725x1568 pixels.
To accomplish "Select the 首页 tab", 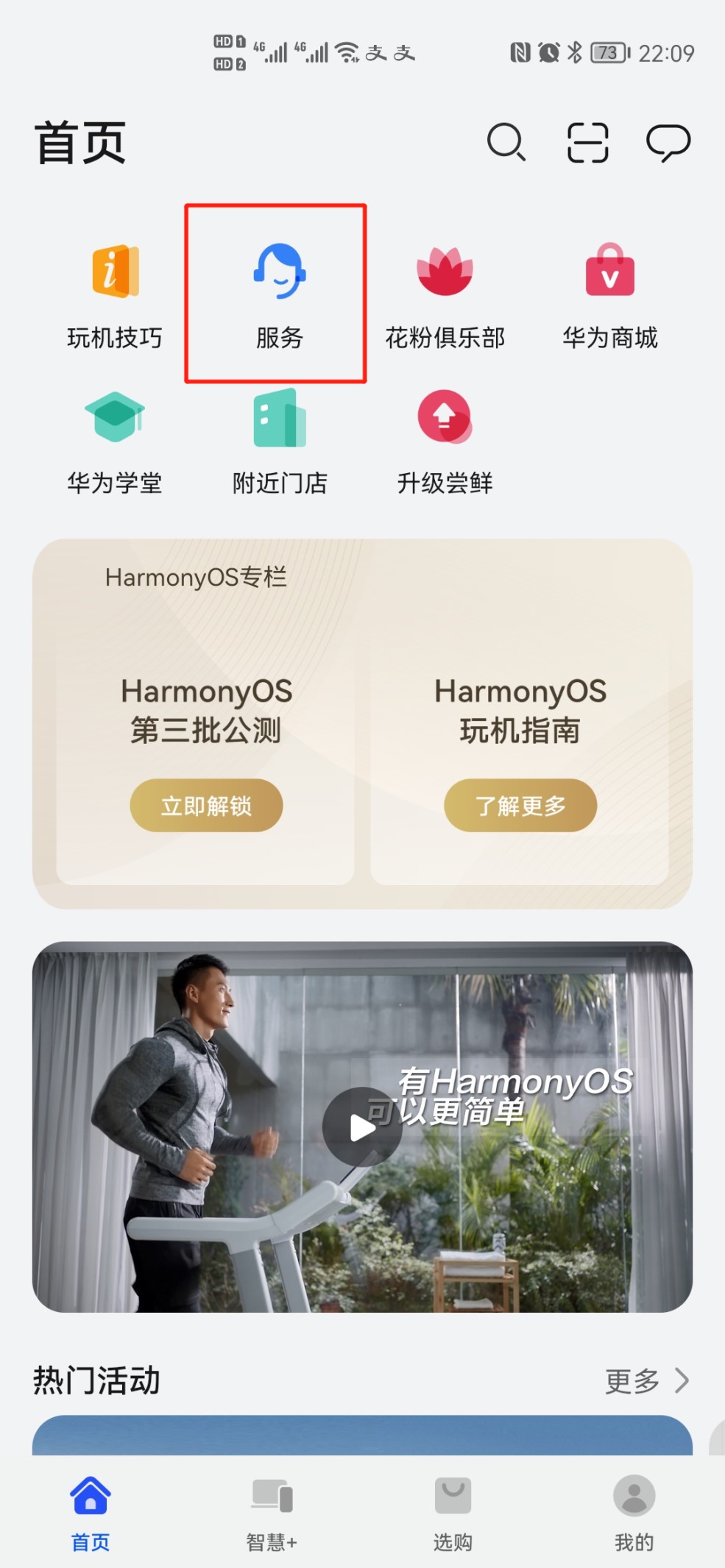I will (91, 1513).
